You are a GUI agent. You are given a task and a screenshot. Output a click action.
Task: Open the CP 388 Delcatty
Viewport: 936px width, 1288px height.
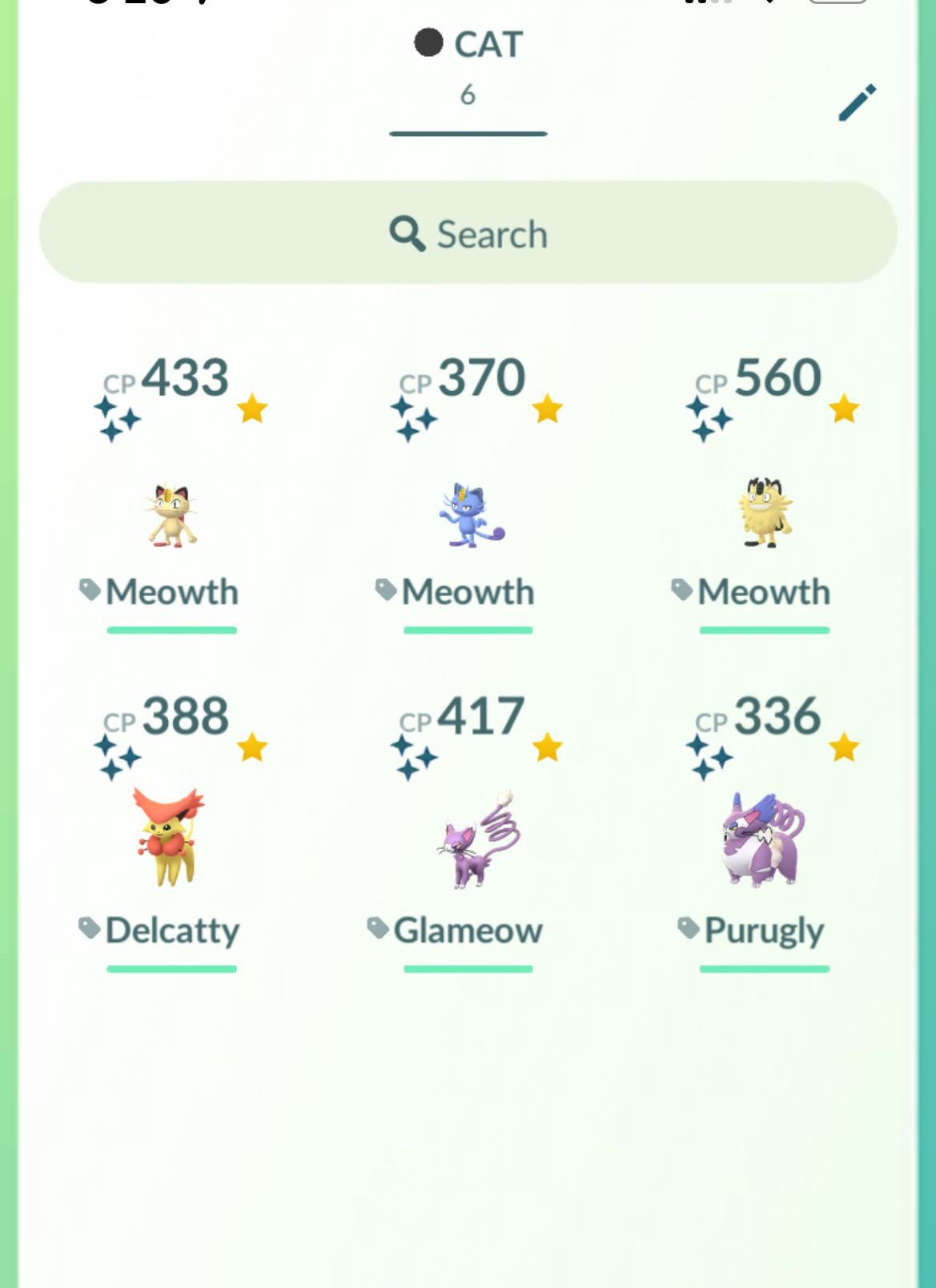[170, 838]
